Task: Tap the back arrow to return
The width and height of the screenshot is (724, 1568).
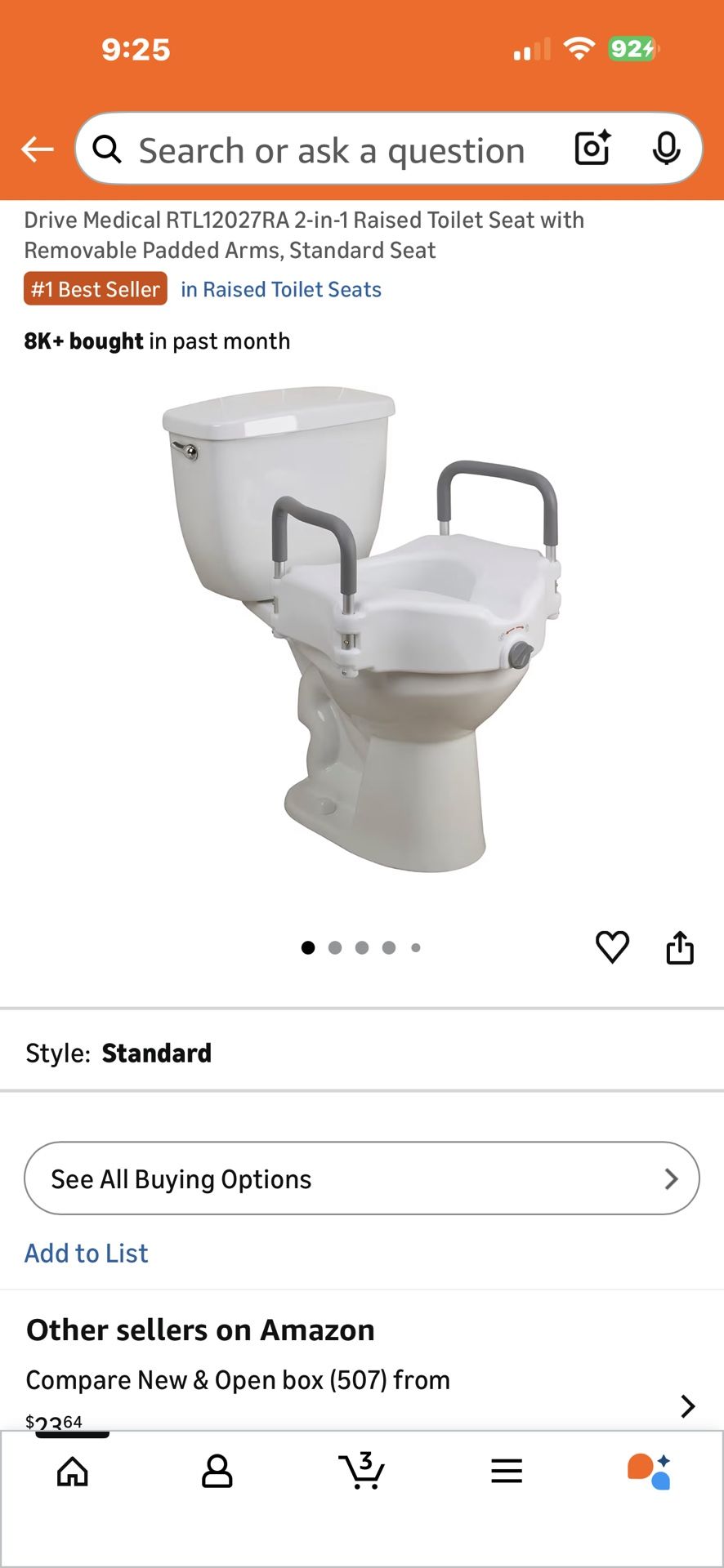Action: tap(36, 149)
